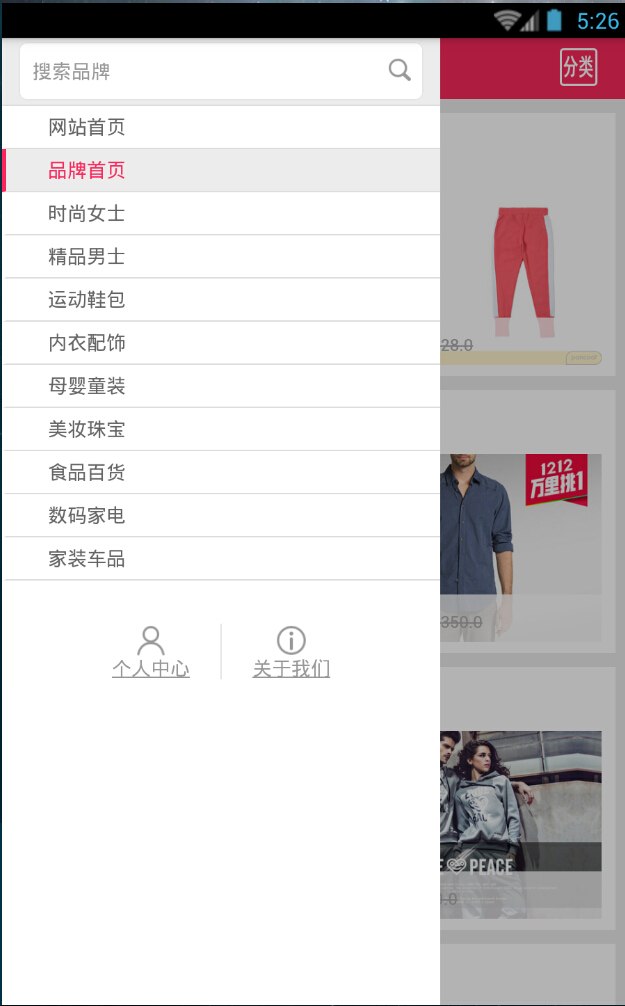Open 关于我们 about page
Viewport: 625px width, 1006px height.
point(291,653)
